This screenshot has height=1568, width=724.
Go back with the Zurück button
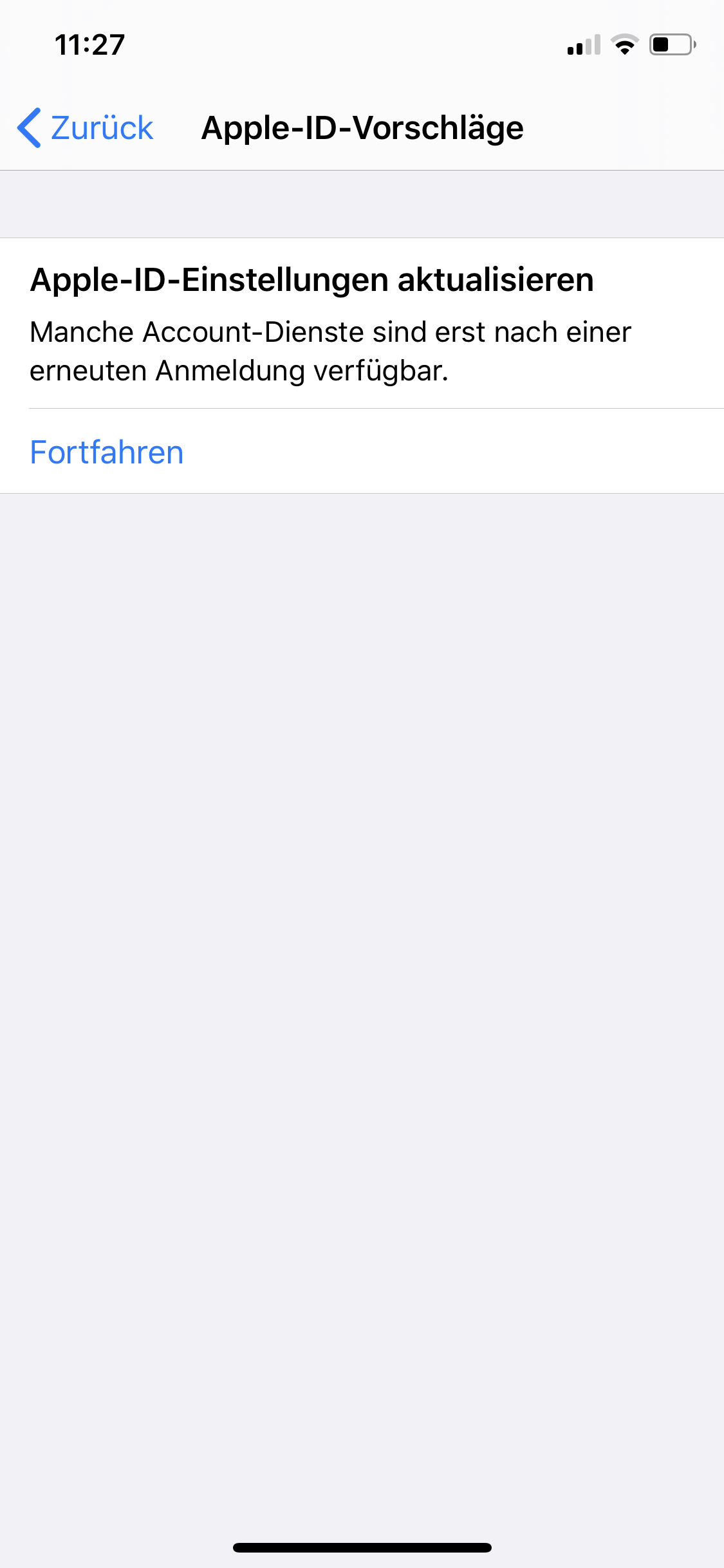[86, 127]
